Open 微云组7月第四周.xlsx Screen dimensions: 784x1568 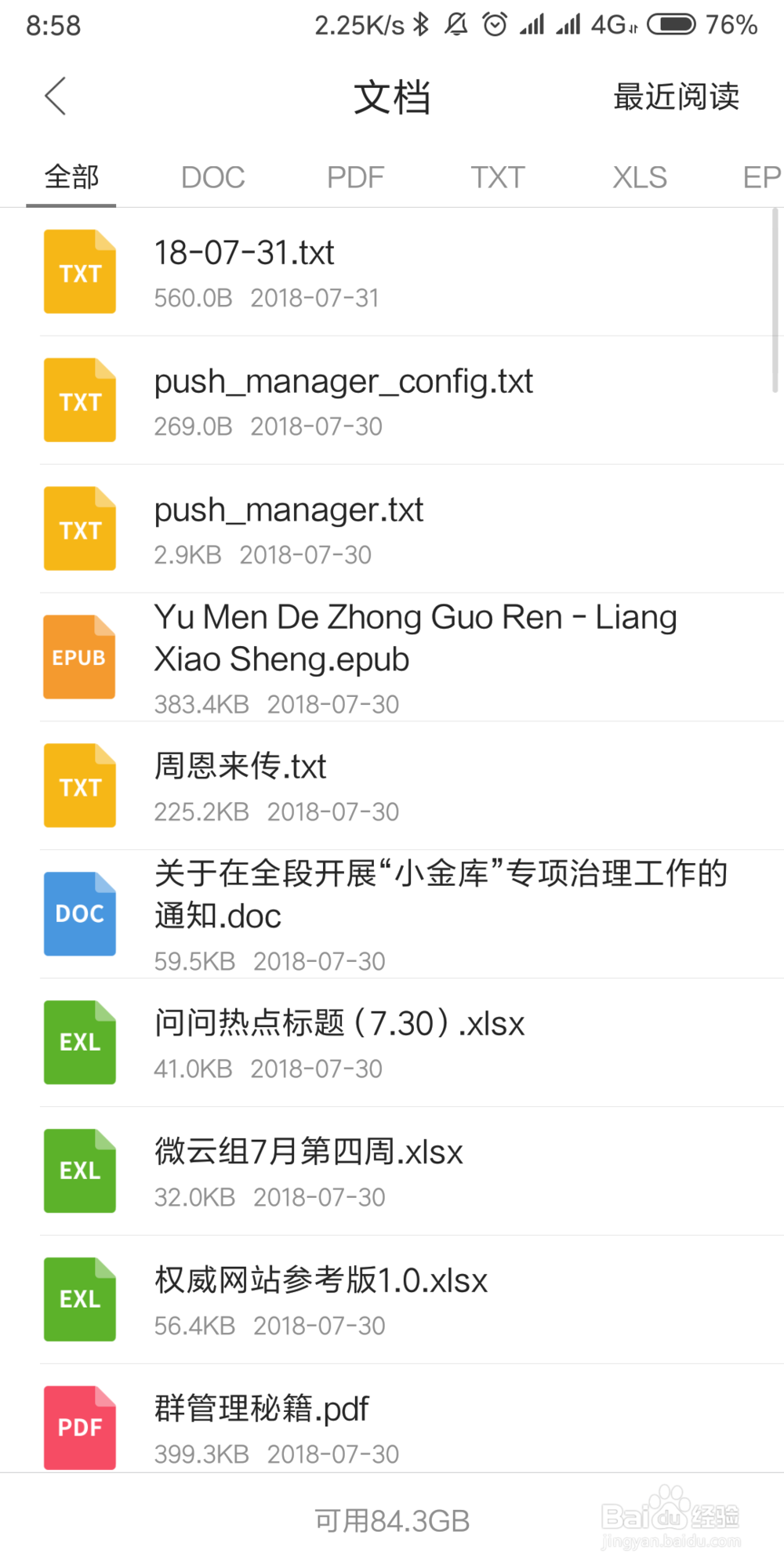[392, 1171]
